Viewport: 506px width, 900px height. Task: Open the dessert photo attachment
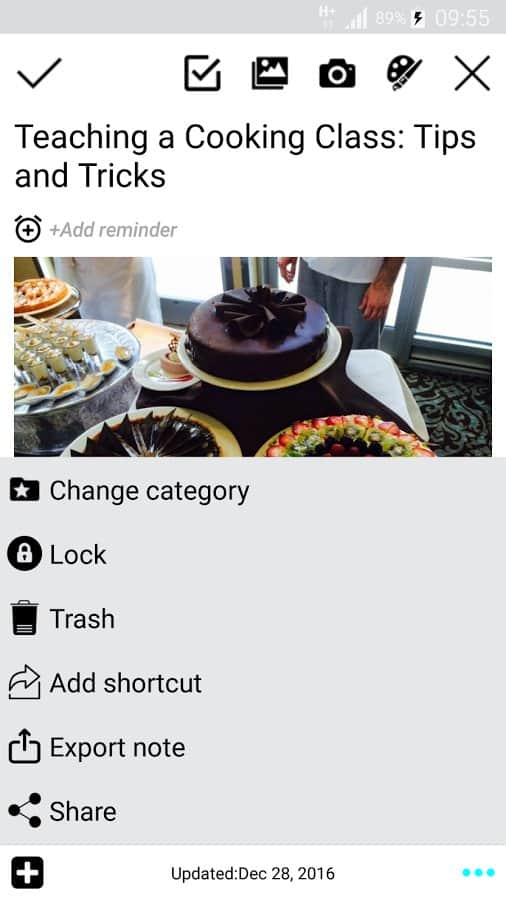[x=252, y=356]
